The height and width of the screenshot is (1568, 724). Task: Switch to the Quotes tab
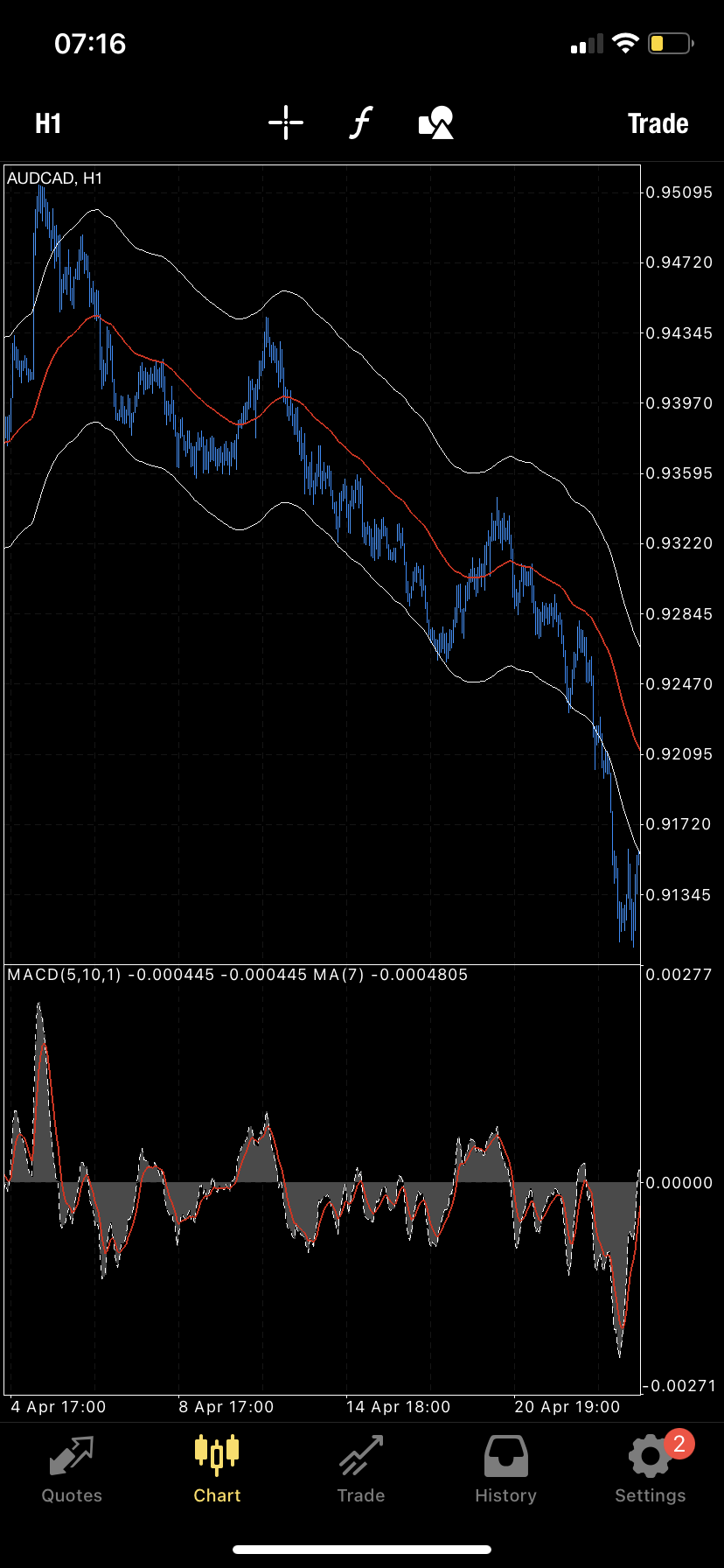pos(72,1470)
